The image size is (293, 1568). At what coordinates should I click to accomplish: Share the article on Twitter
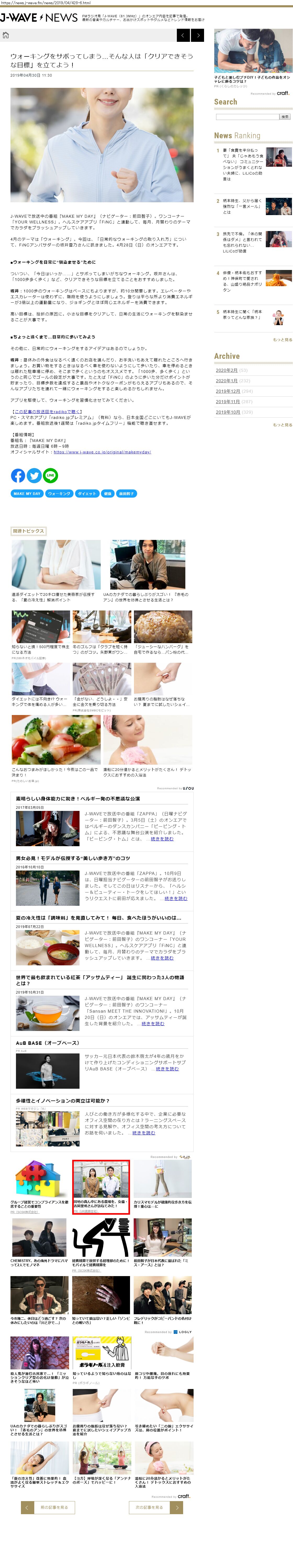click(34, 475)
